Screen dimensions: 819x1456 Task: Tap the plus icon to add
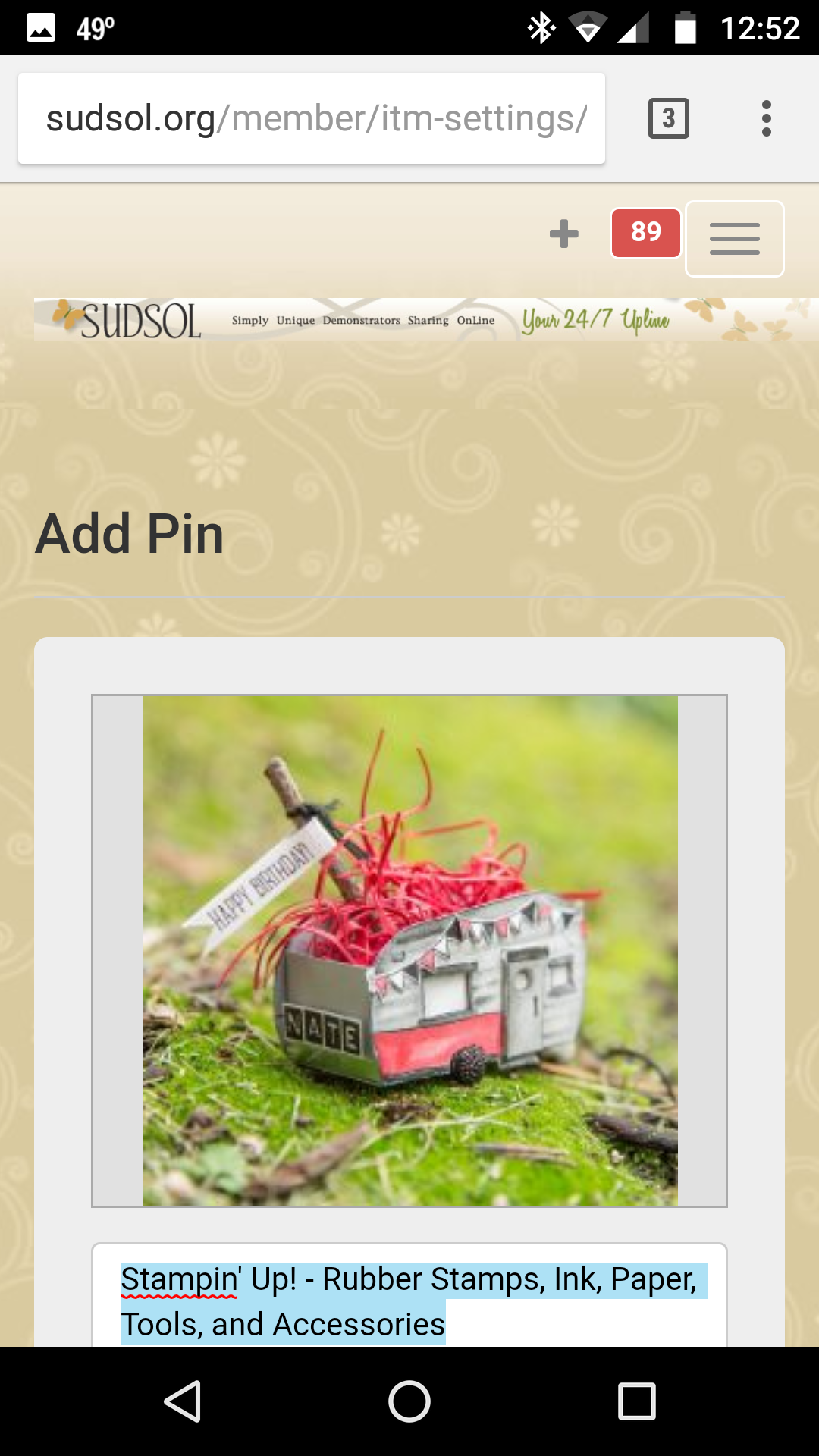coord(563,234)
